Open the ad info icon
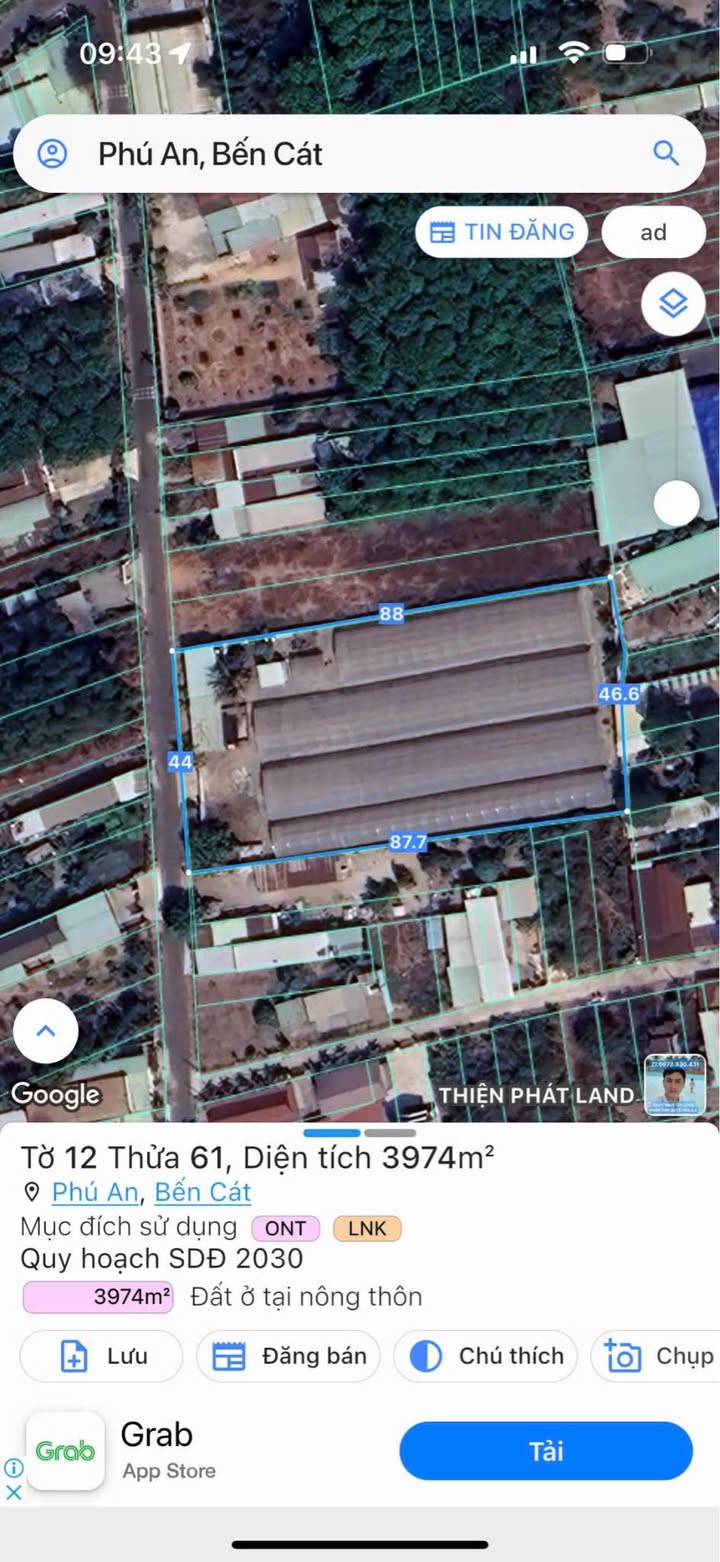720x1562 pixels. 14,1468
